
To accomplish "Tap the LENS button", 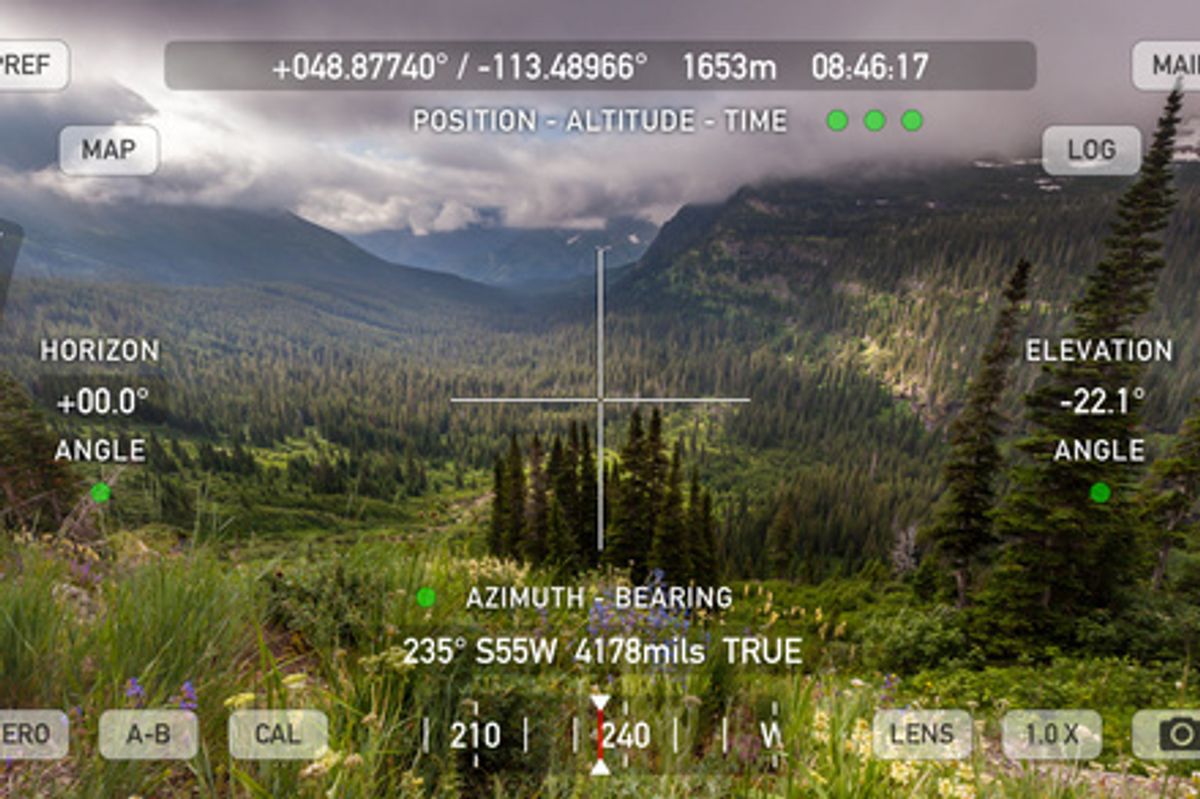I will pyautogui.click(x=922, y=734).
